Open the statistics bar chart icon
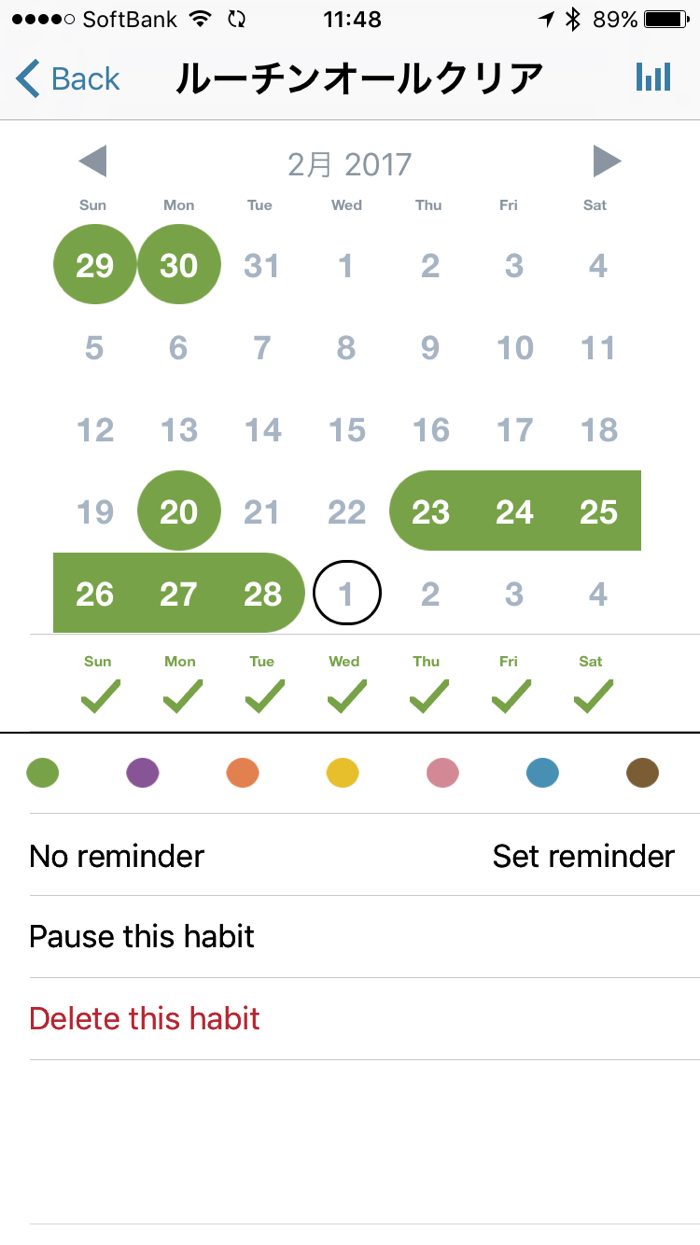This screenshot has height=1245, width=700. [x=653, y=78]
